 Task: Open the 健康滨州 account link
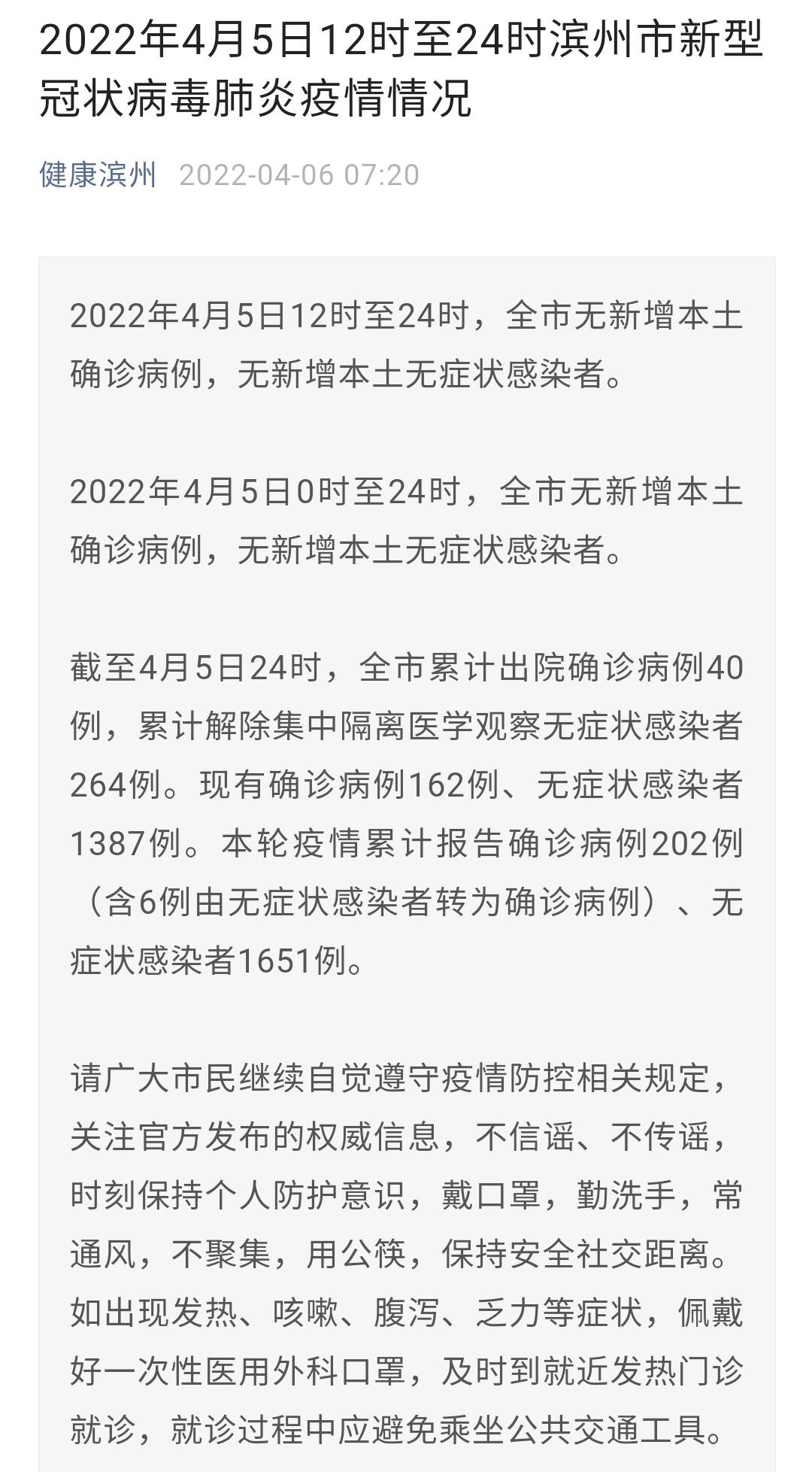click(x=98, y=175)
